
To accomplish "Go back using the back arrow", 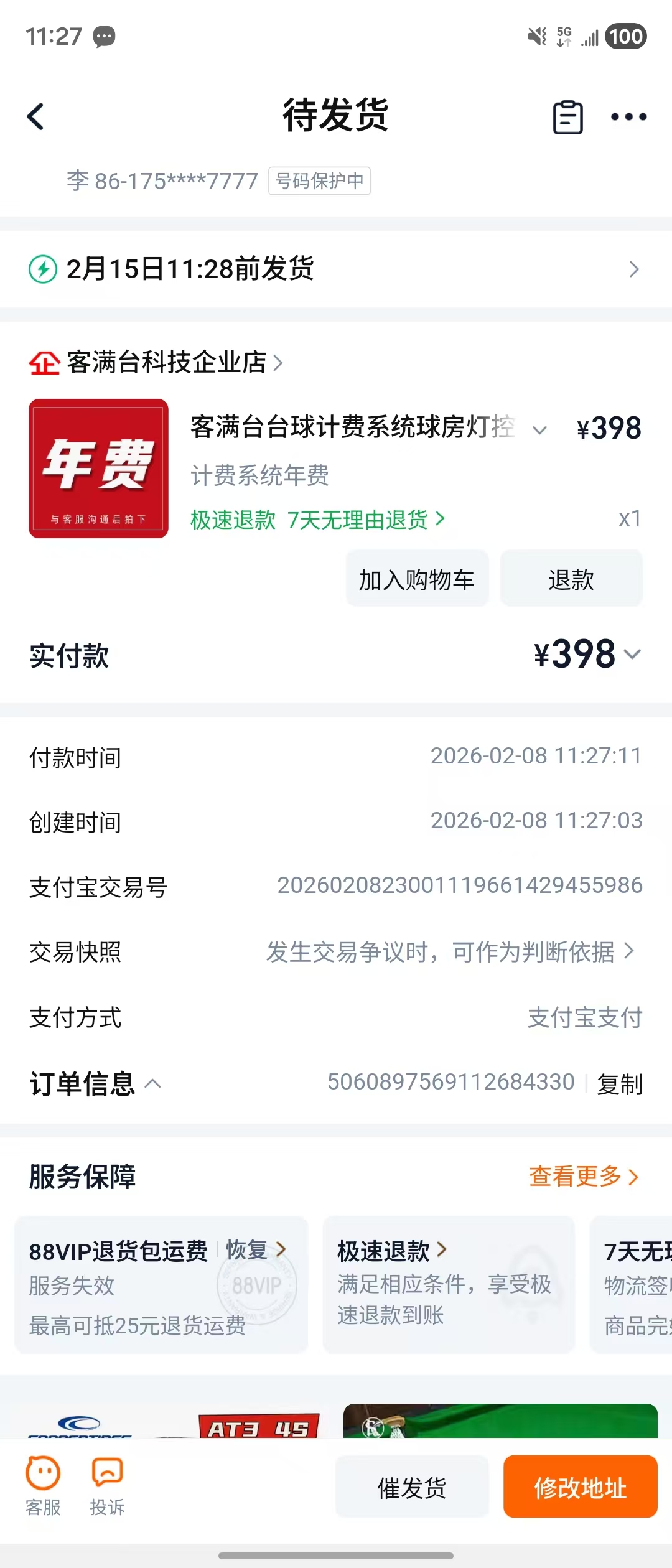I will (x=36, y=116).
